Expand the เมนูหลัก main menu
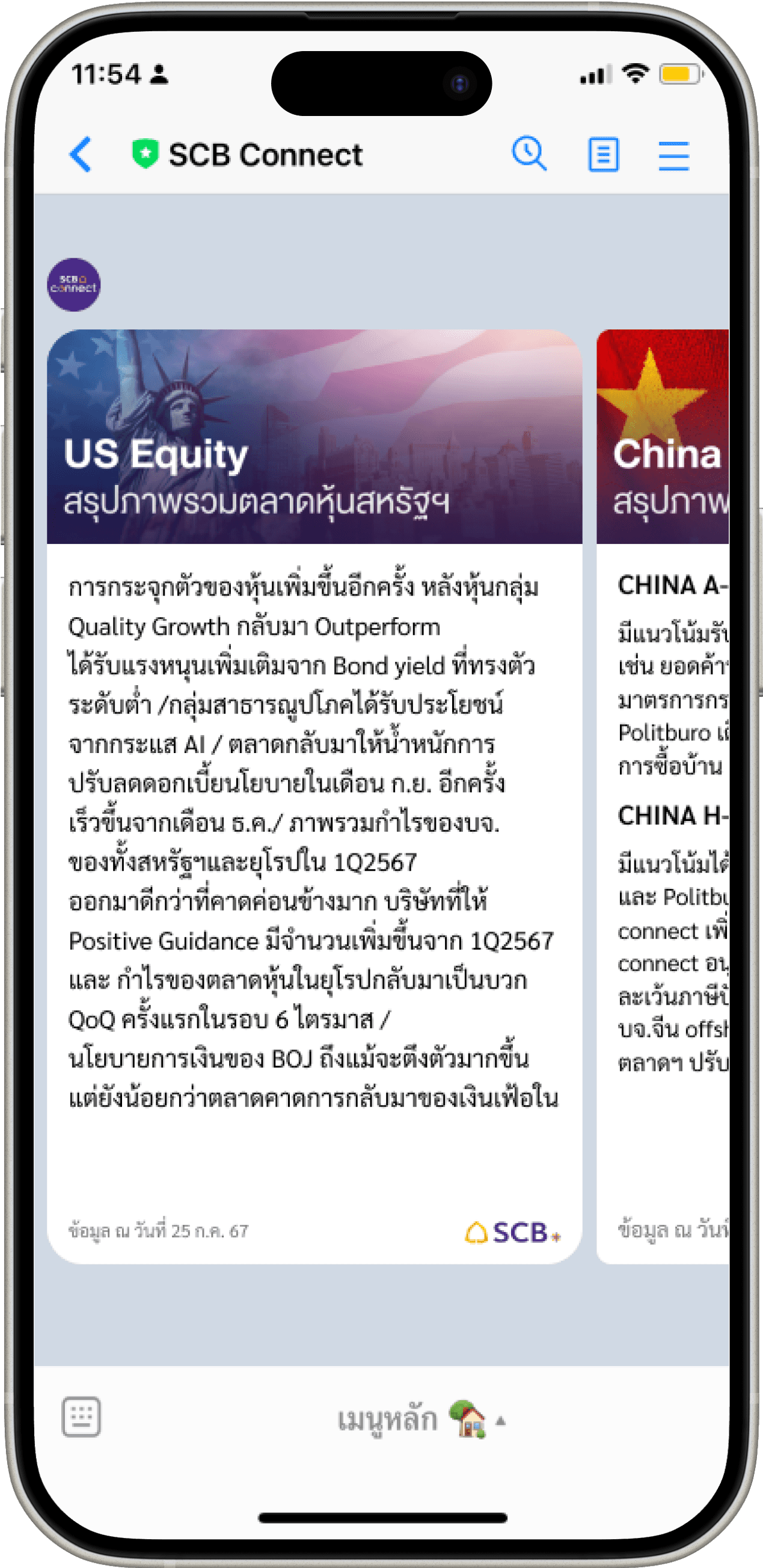763x1568 pixels. click(421, 1419)
